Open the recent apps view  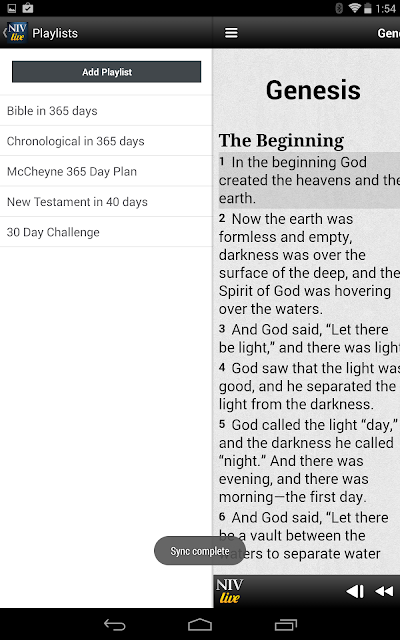(x=285, y=624)
